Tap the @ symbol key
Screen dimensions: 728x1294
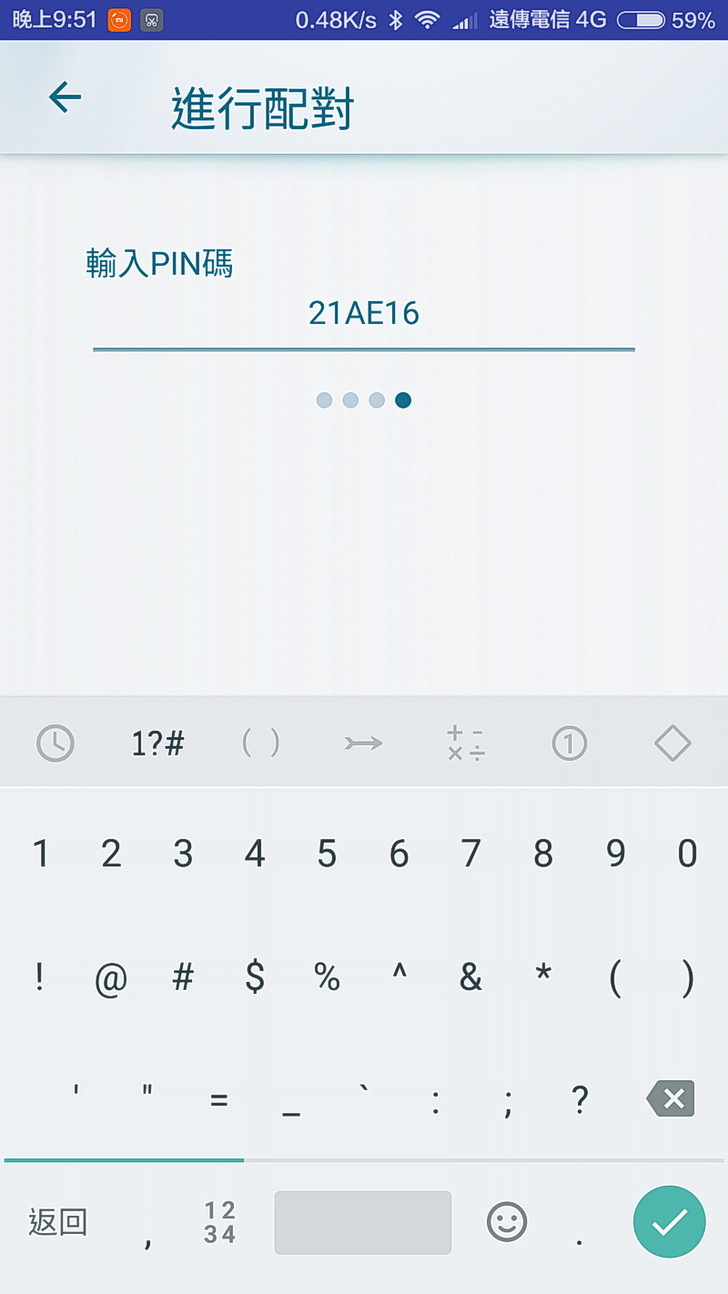pyautogui.click(x=111, y=977)
